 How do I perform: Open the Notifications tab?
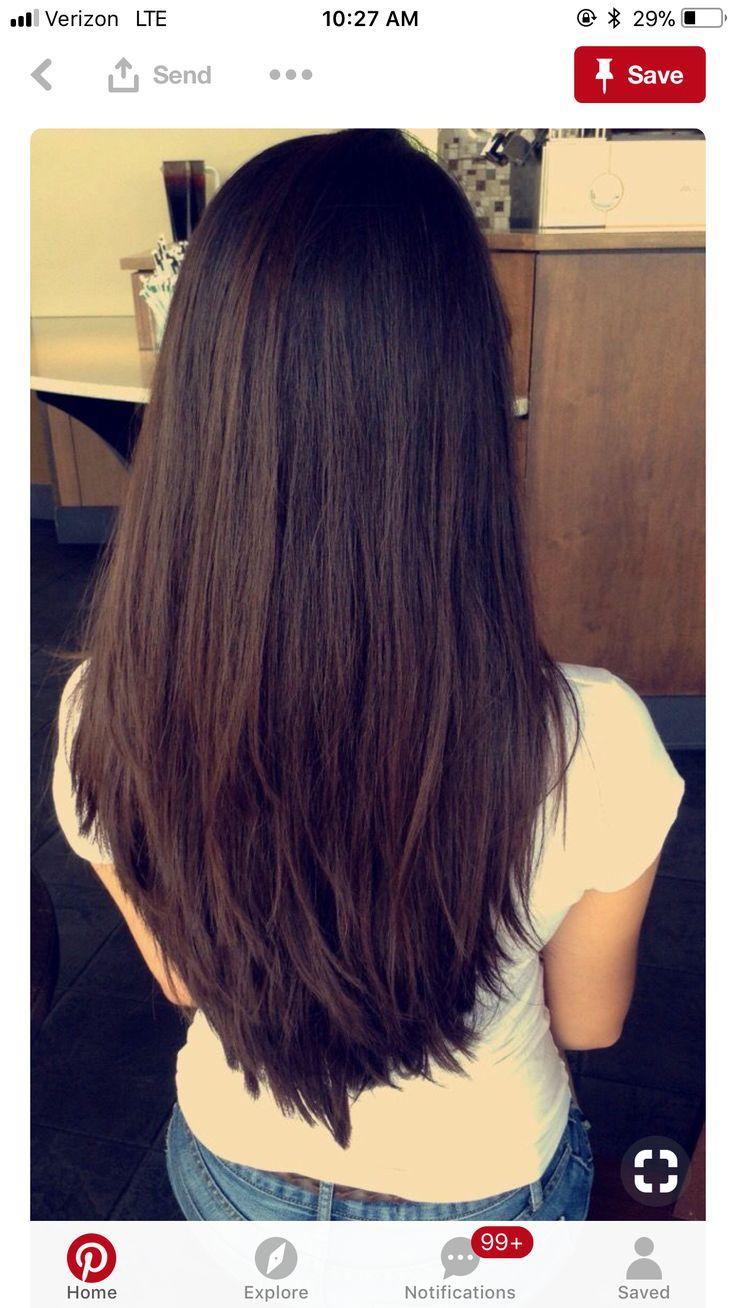coord(460,1267)
